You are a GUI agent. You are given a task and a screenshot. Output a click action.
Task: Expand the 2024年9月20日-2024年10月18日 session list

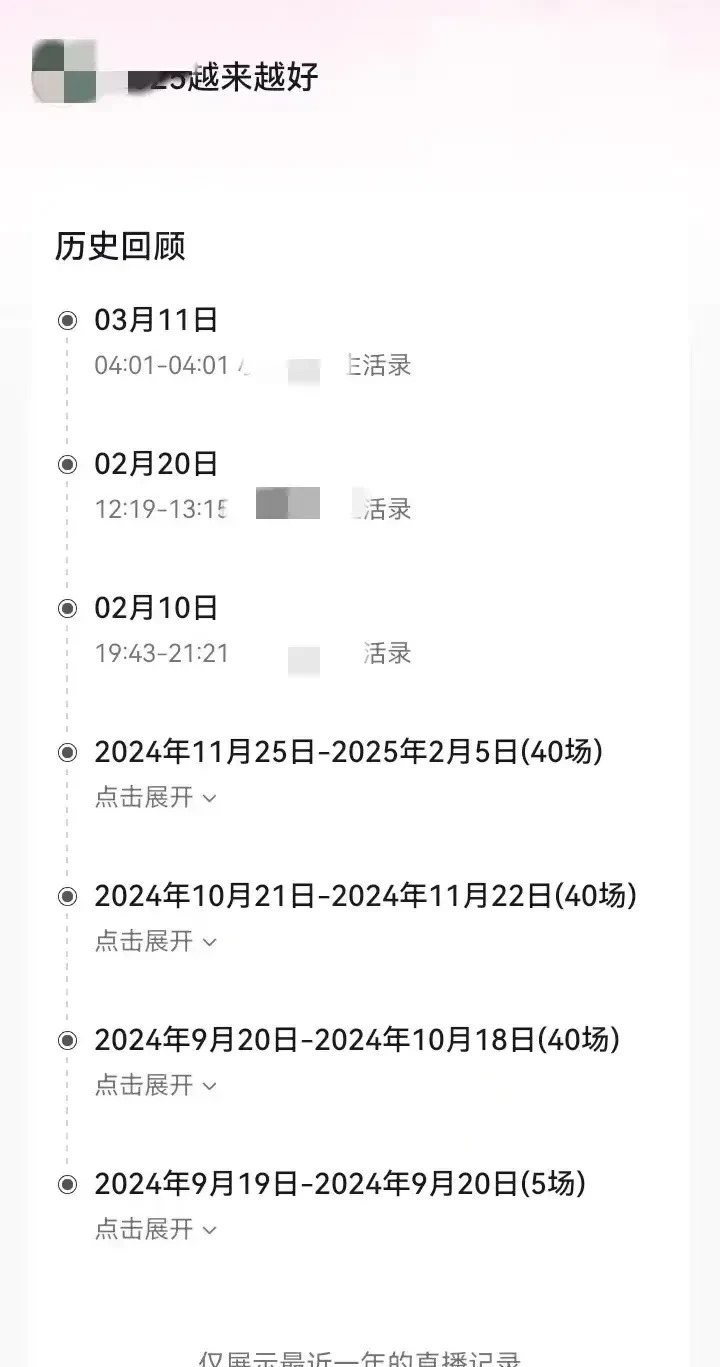tap(155, 1086)
